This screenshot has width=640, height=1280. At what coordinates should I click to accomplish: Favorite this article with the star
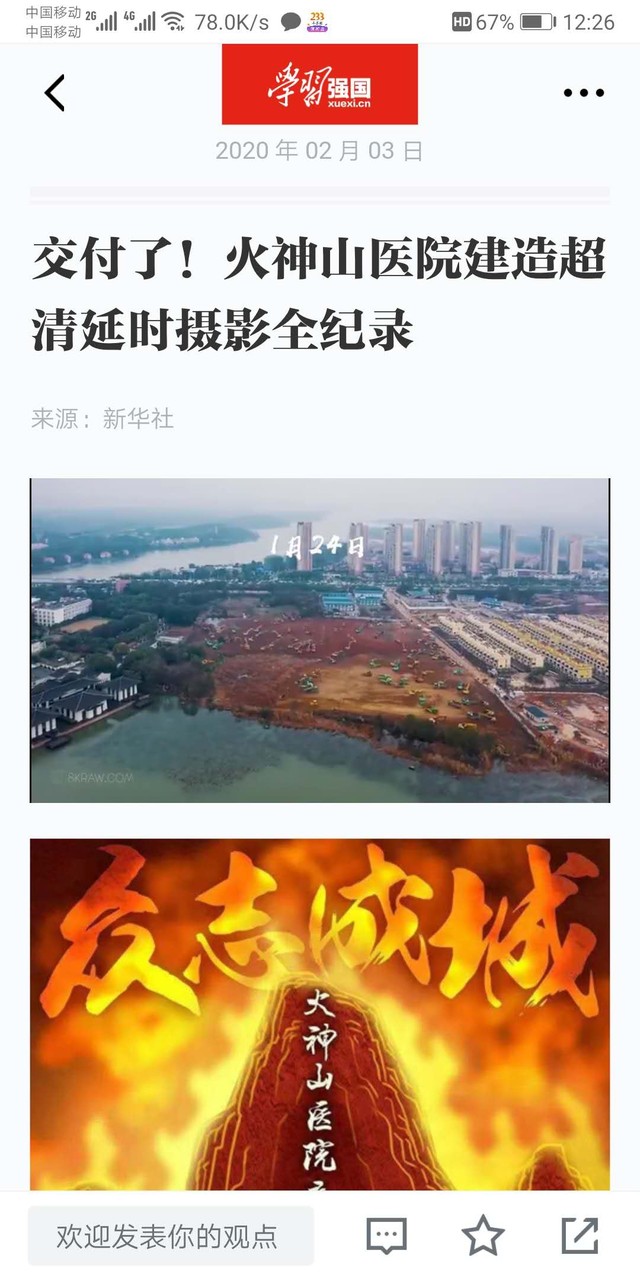coord(483,1236)
